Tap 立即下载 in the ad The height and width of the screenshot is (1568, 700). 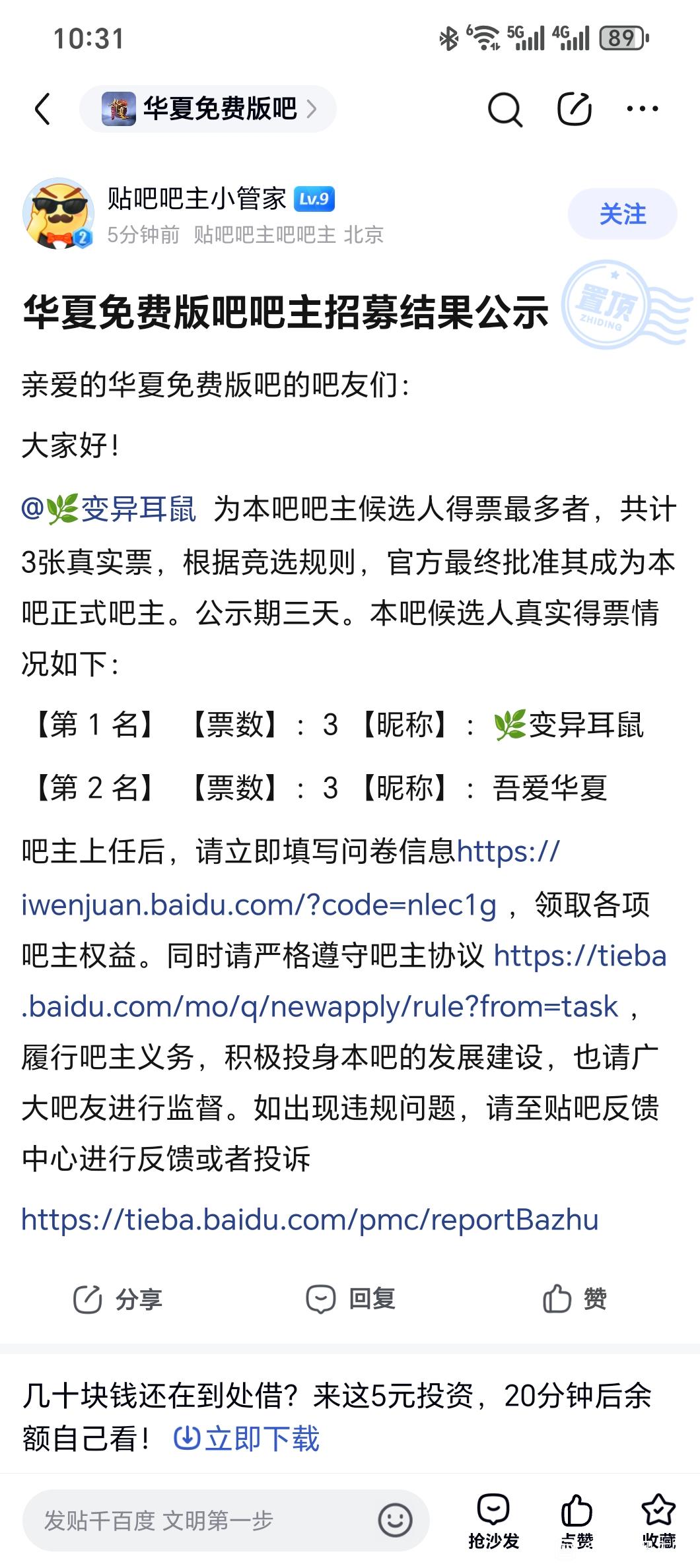click(x=246, y=1438)
